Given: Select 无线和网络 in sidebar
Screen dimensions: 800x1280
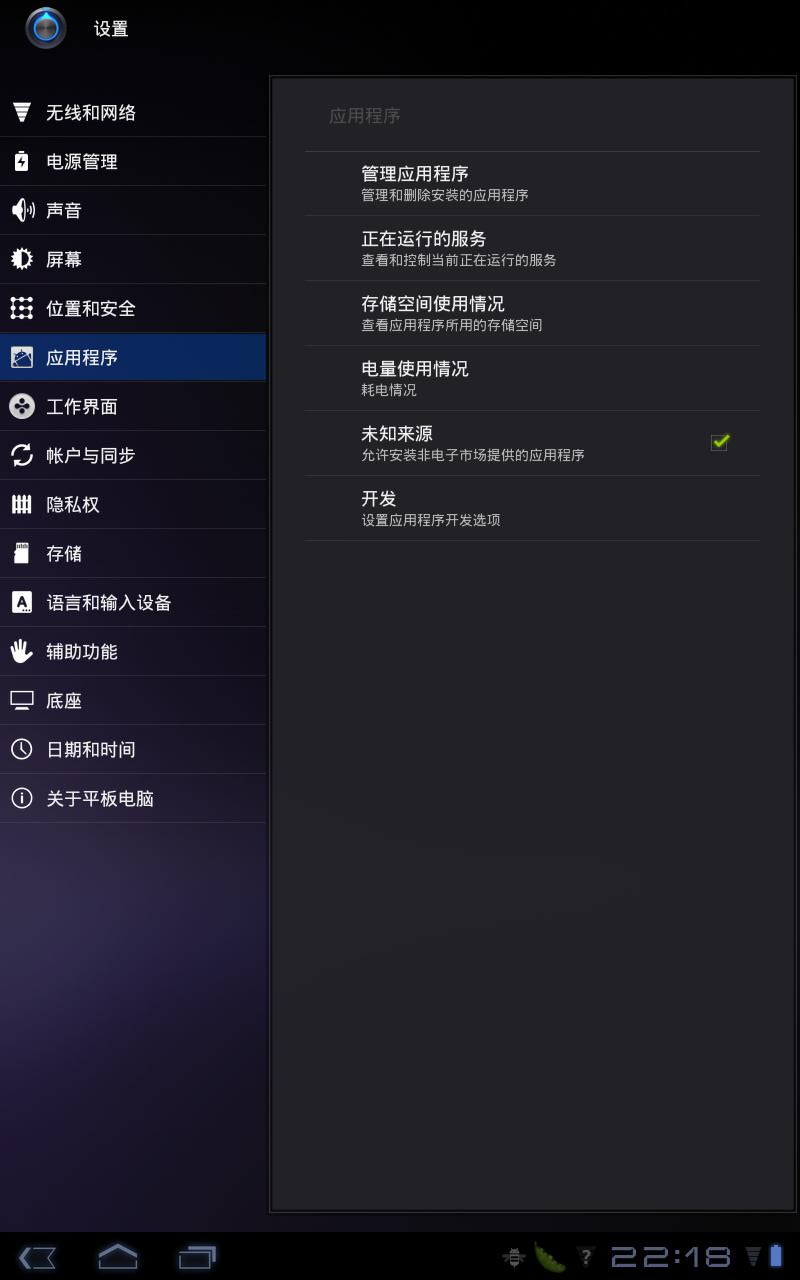Looking at the screenshot, I should point(132,112).
